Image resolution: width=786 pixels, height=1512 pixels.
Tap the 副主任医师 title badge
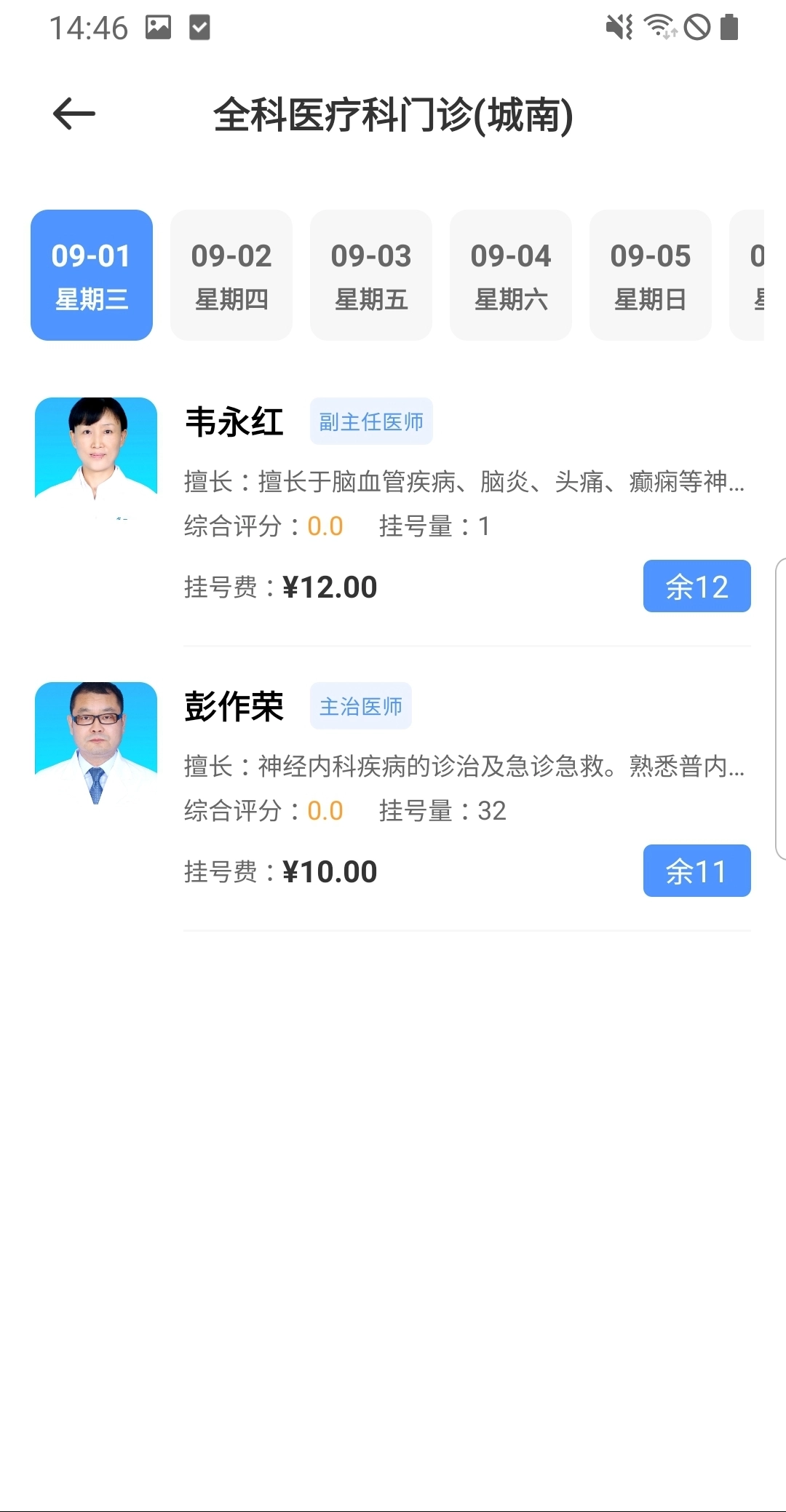click(x=371, y=421)
